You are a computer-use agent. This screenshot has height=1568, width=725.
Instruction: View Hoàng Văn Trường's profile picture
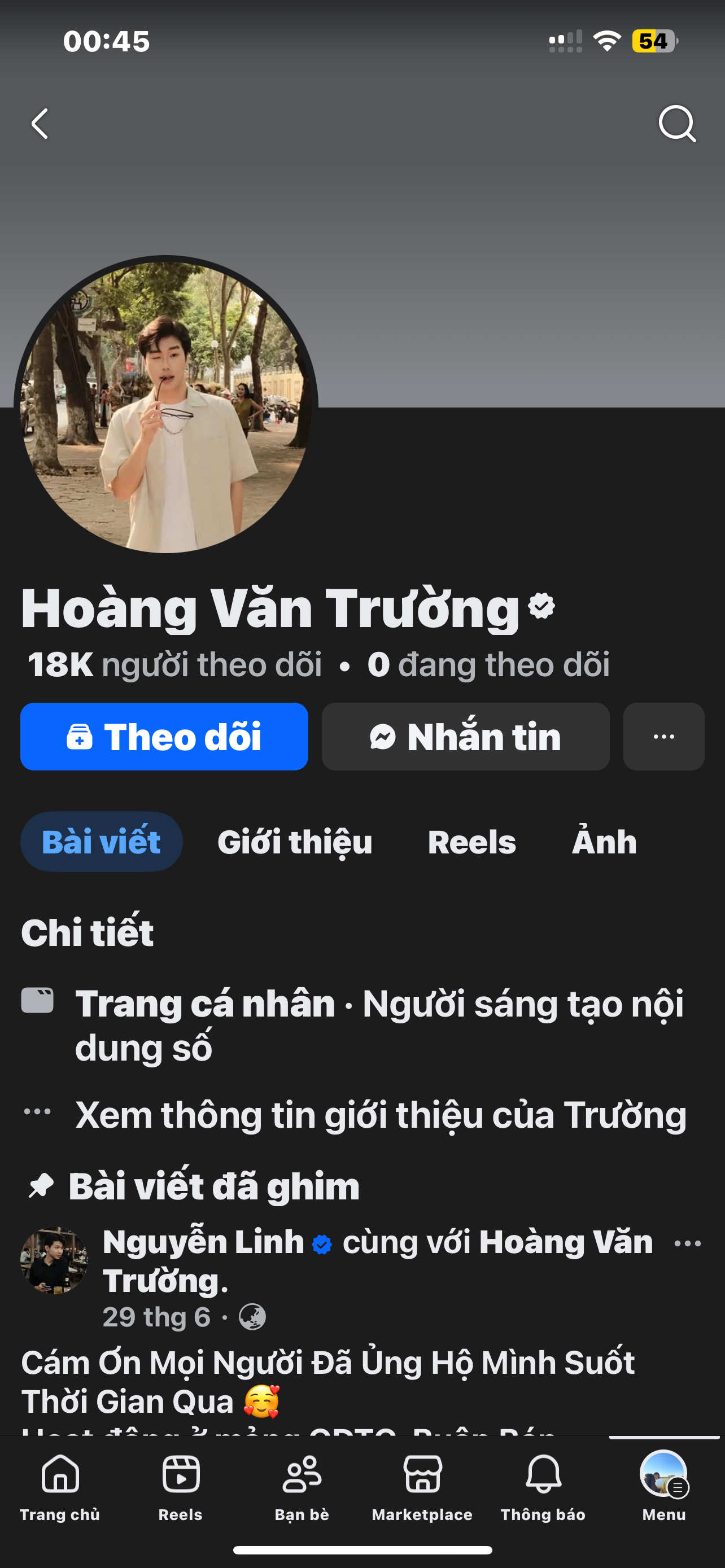[165, 406]
